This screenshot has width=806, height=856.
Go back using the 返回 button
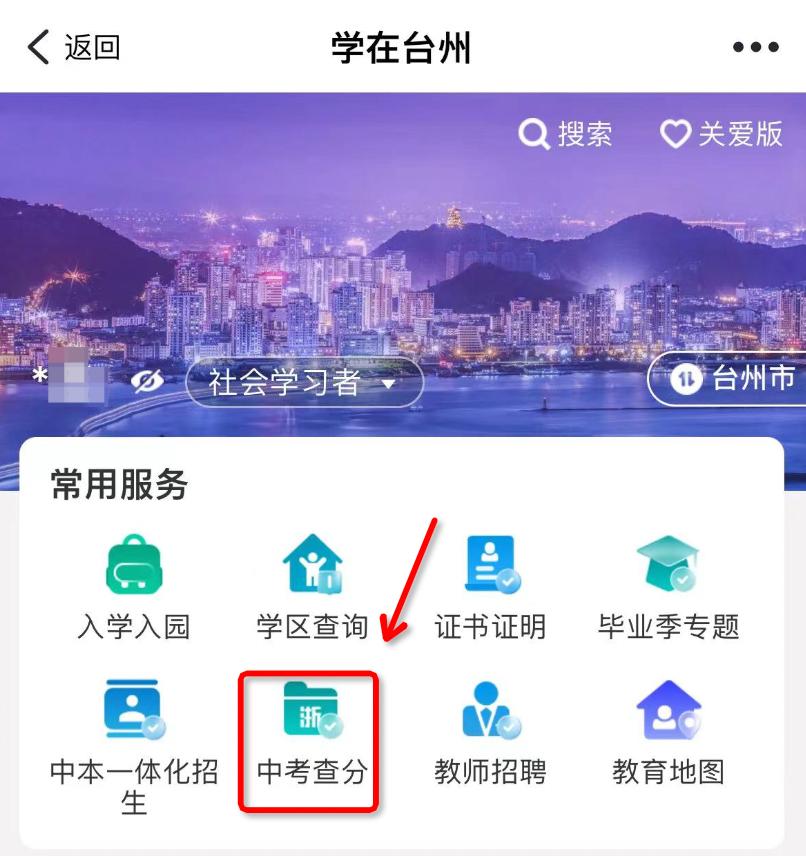pyautogui.click(x=74, y=47)
